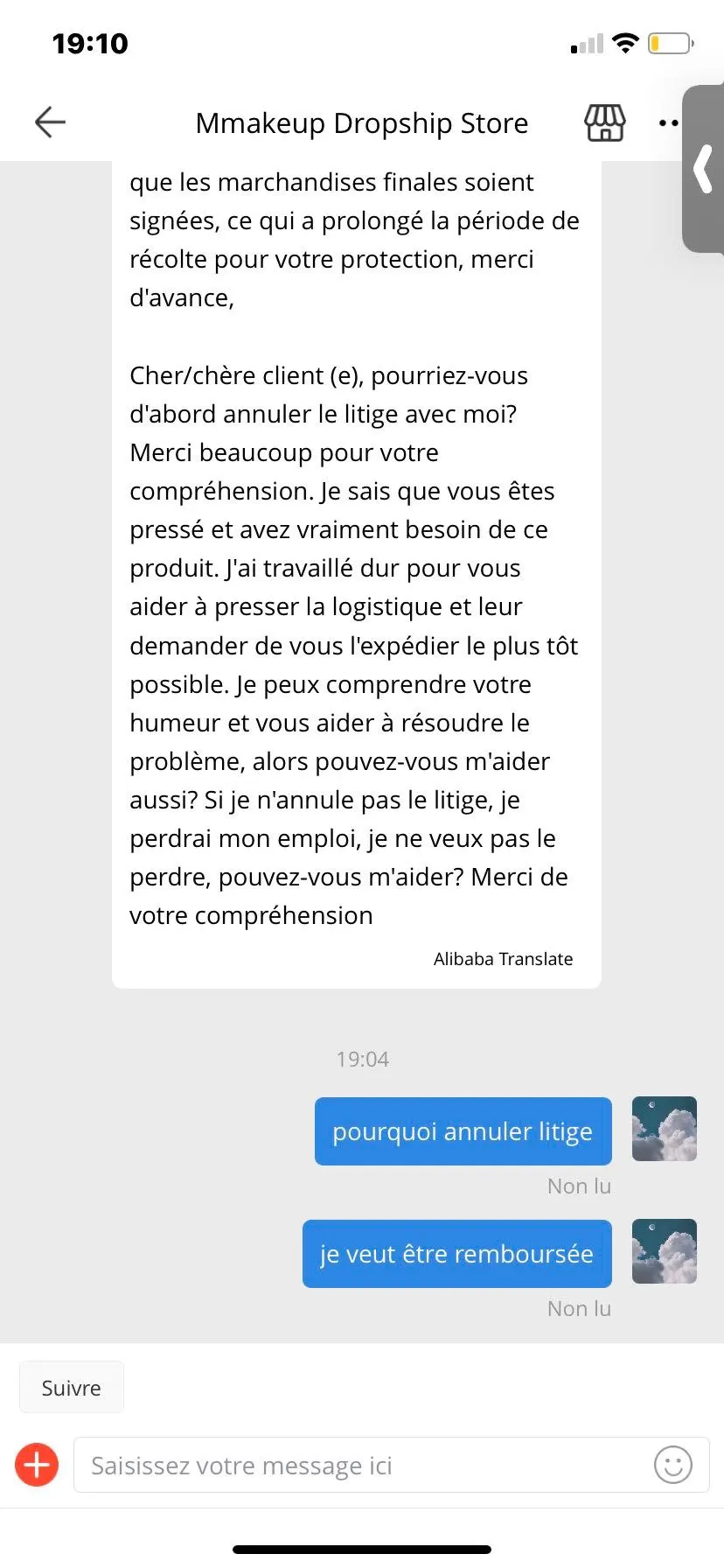Open the emoji smiley picker
The width and height of the screenshot is (724, 1568).
[x=672, y=1465]
